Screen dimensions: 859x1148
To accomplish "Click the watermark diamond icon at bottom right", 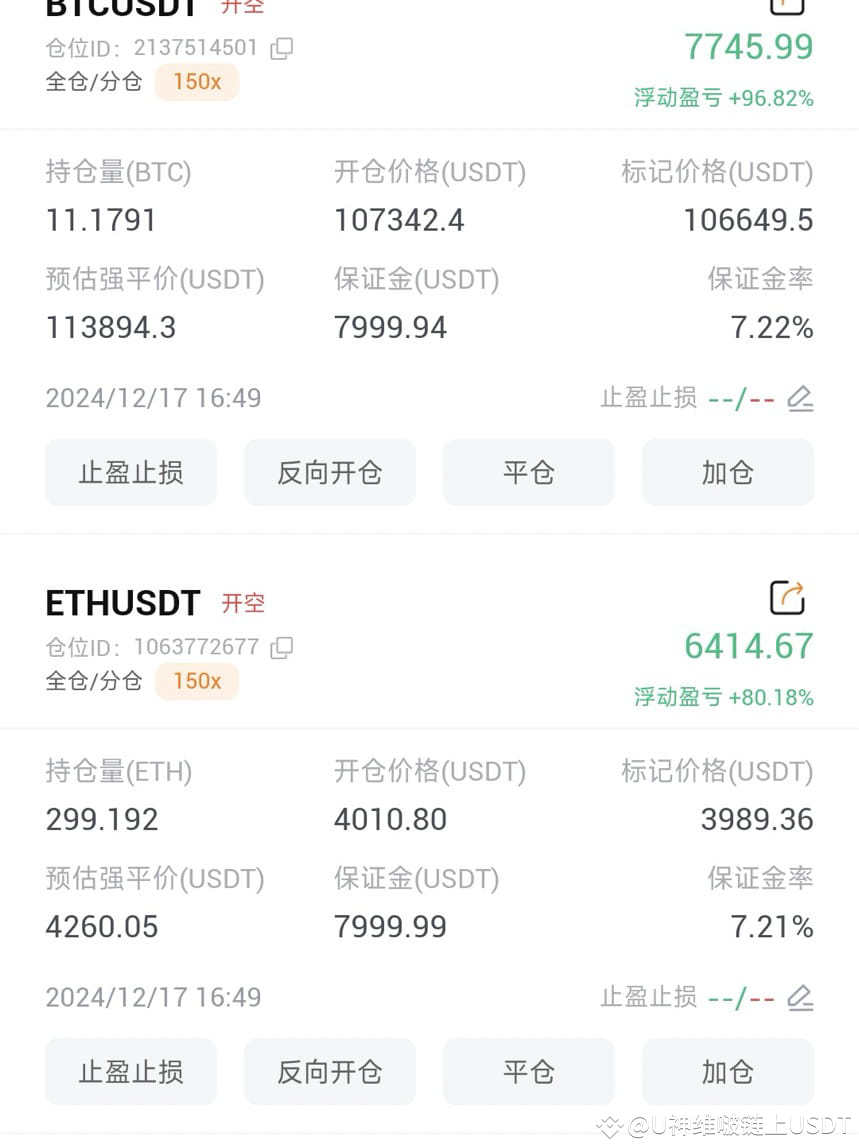I will 608,1128.
